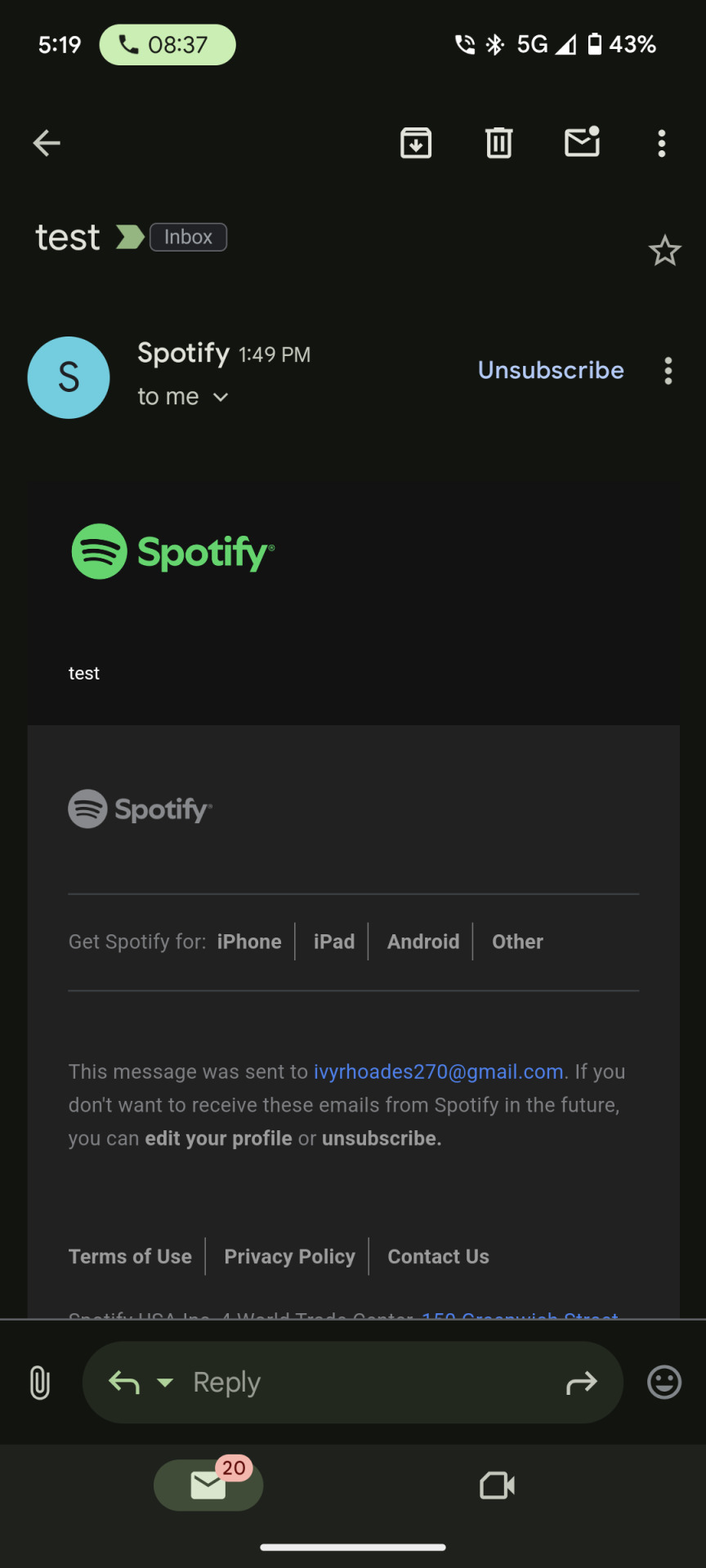Star the test email

click(664, 251)
